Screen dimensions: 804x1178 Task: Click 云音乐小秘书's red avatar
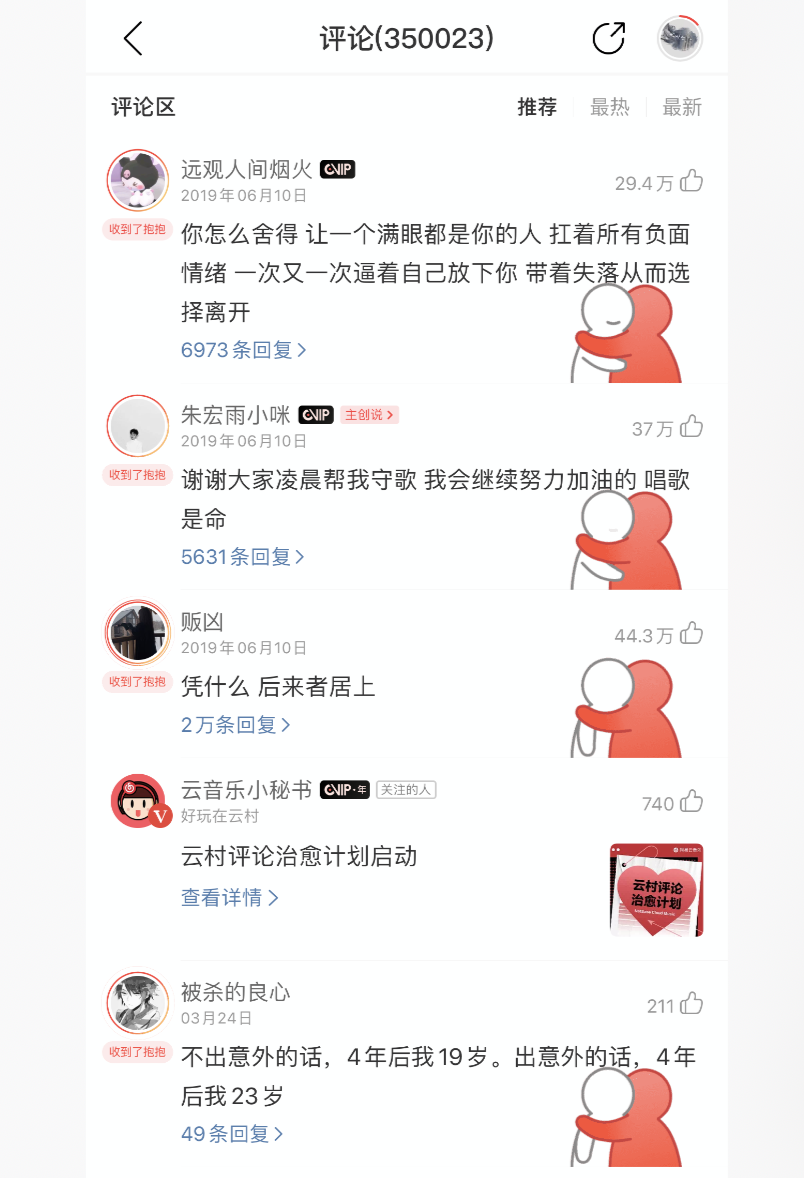click(x=137, y=802)
